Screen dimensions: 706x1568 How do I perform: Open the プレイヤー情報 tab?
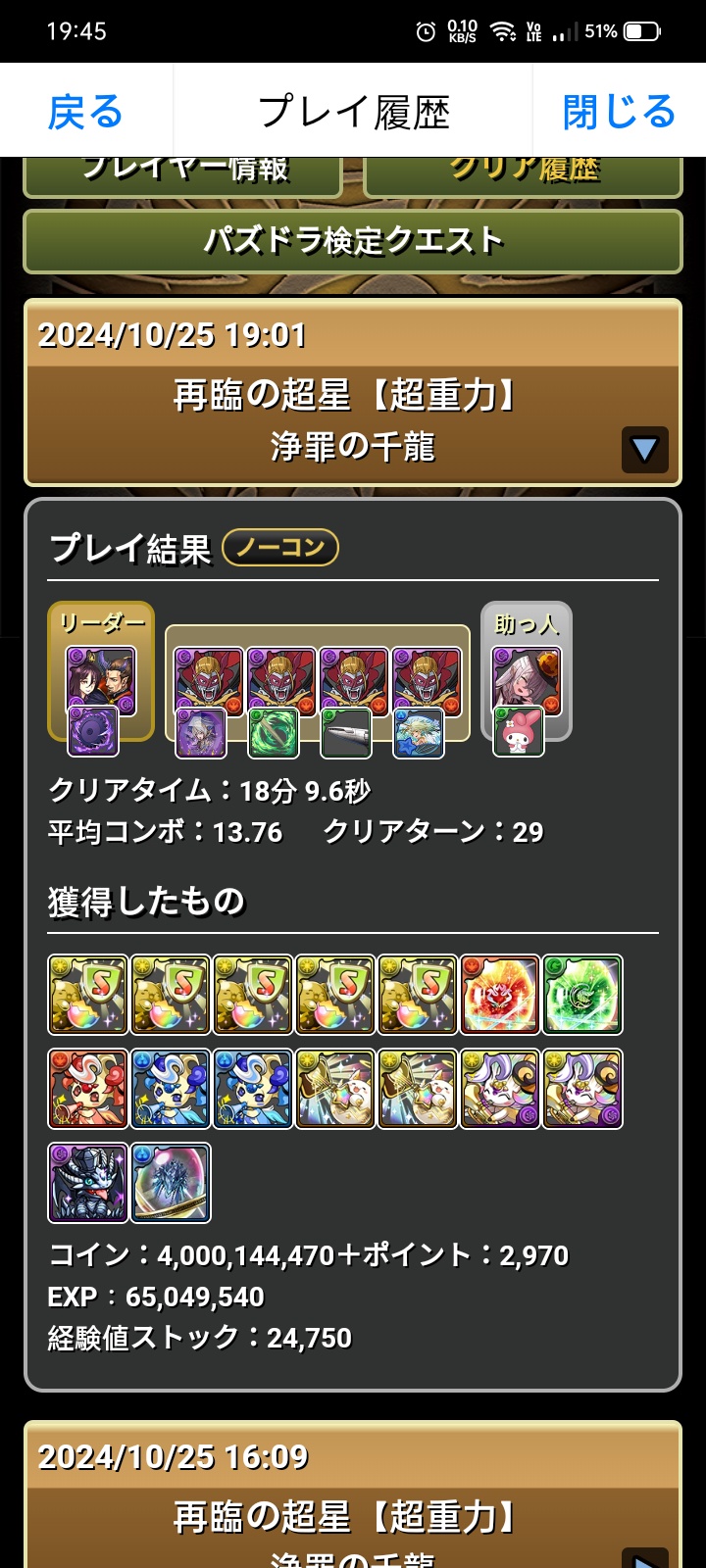point(183,174)
